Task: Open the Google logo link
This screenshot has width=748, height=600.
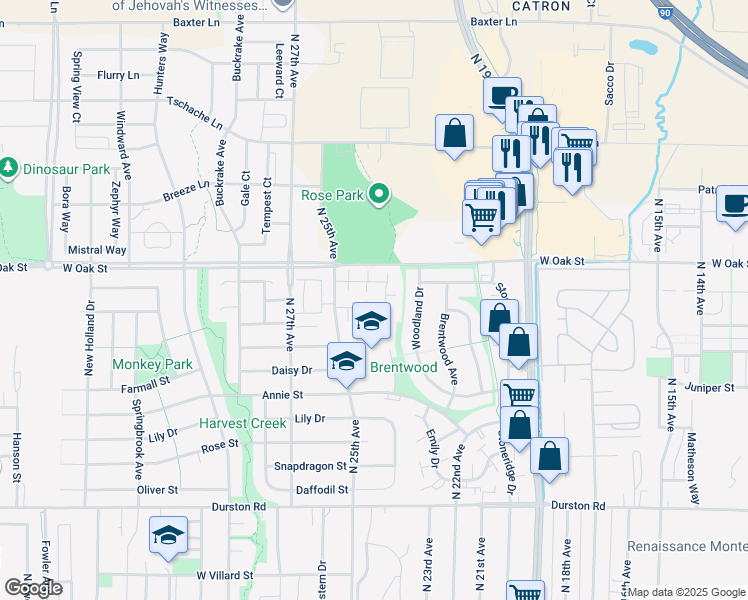Action: [x=34, y=588]
